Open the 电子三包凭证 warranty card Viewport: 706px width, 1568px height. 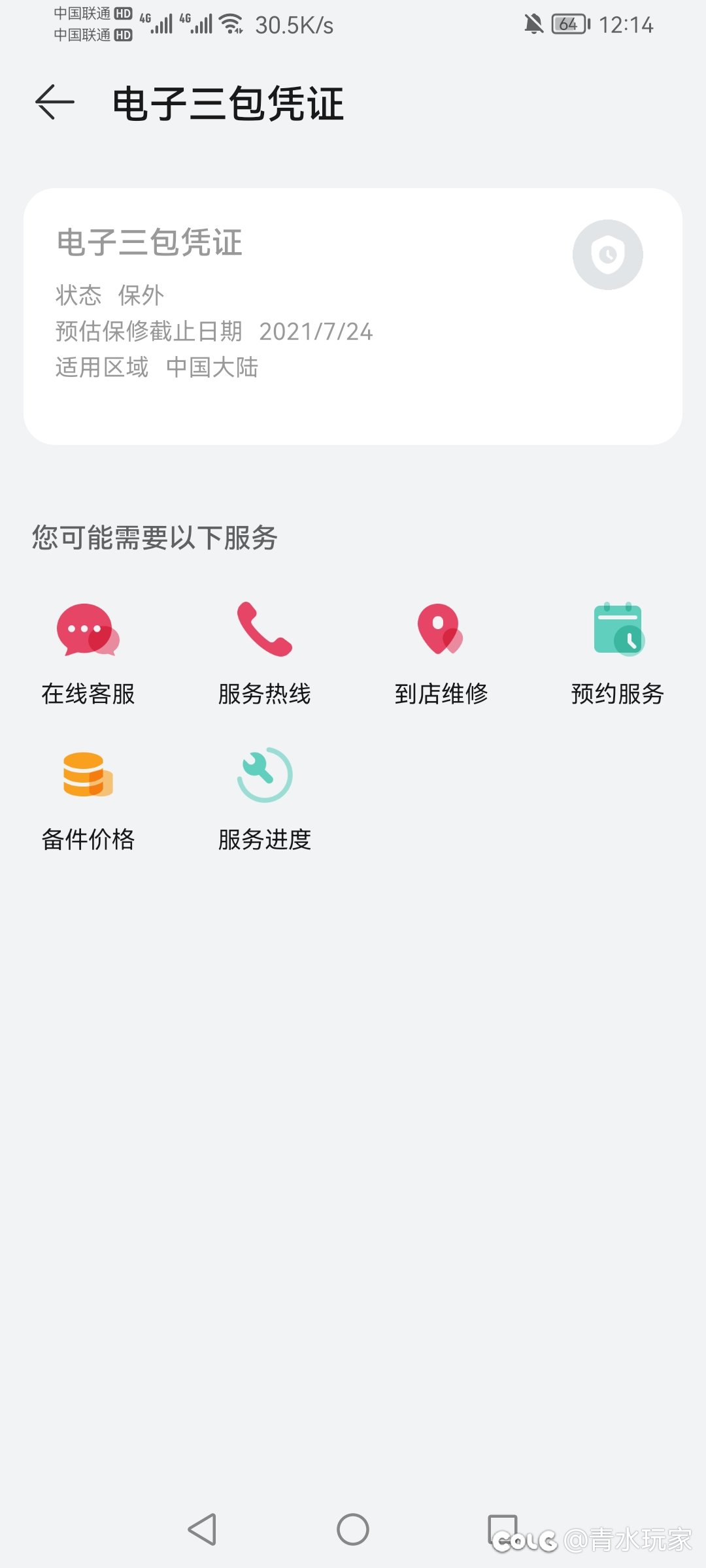tap(353, 316)
